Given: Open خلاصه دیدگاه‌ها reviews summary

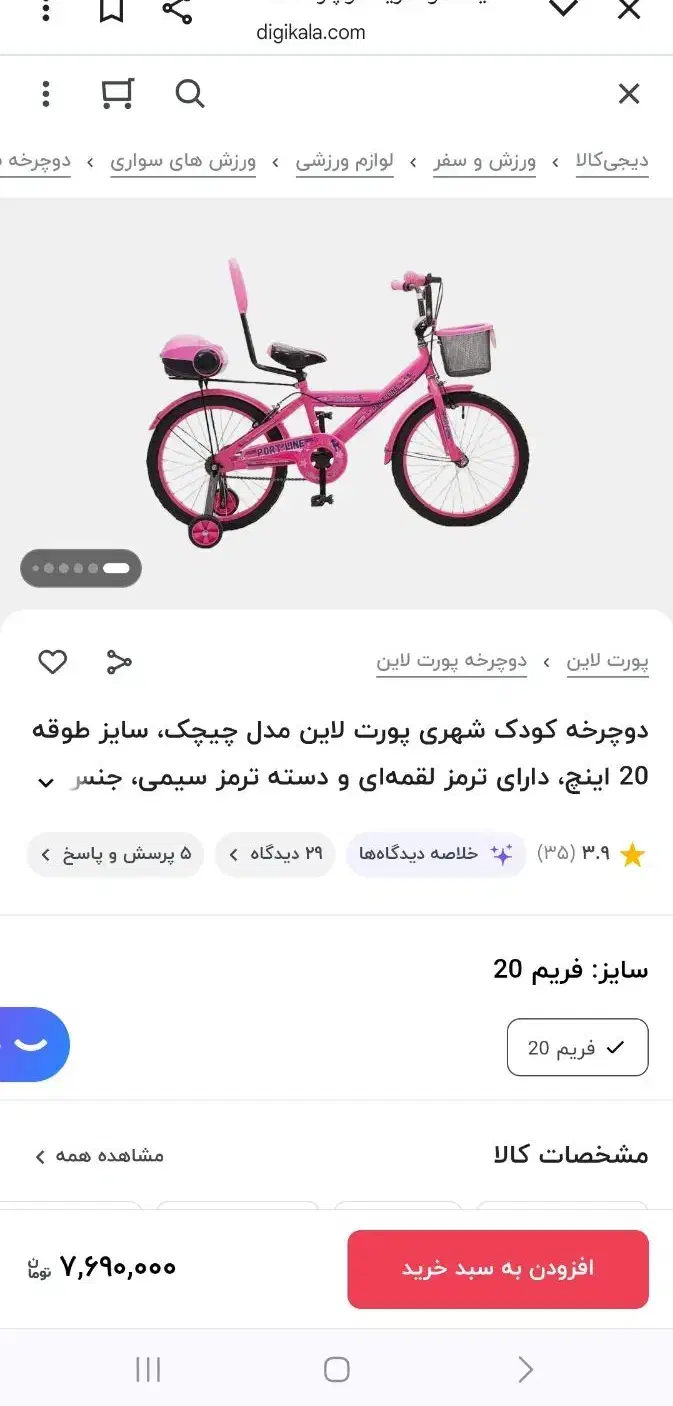Looking at the screenshot, I should (x=436, y=854).
